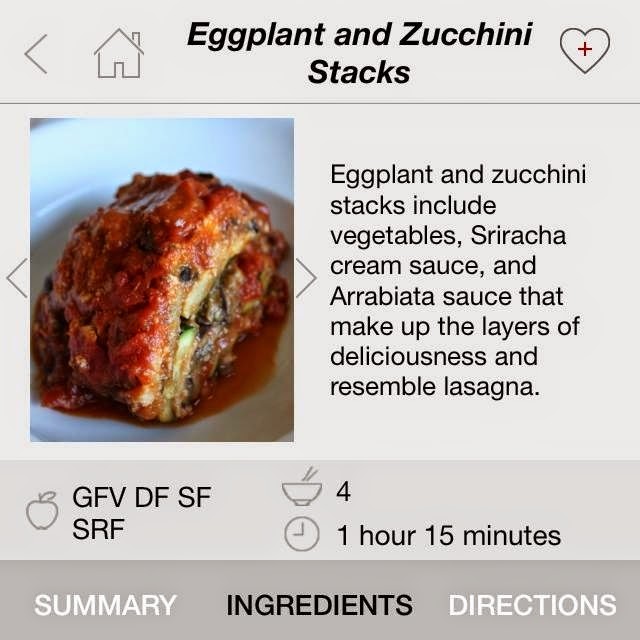
Task: Go back to the previous screen
Action: coord(37,53)
